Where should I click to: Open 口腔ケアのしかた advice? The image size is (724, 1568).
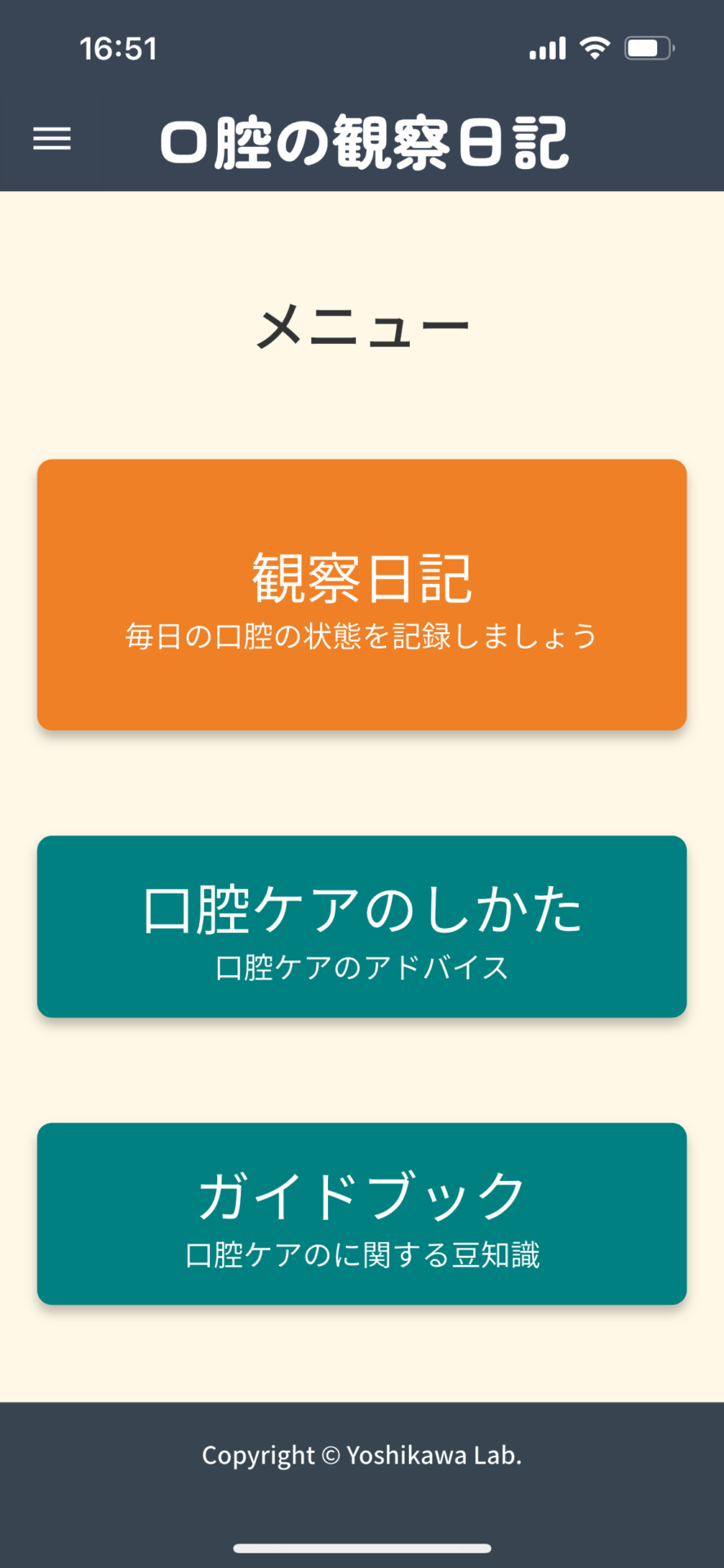(362, 926)
